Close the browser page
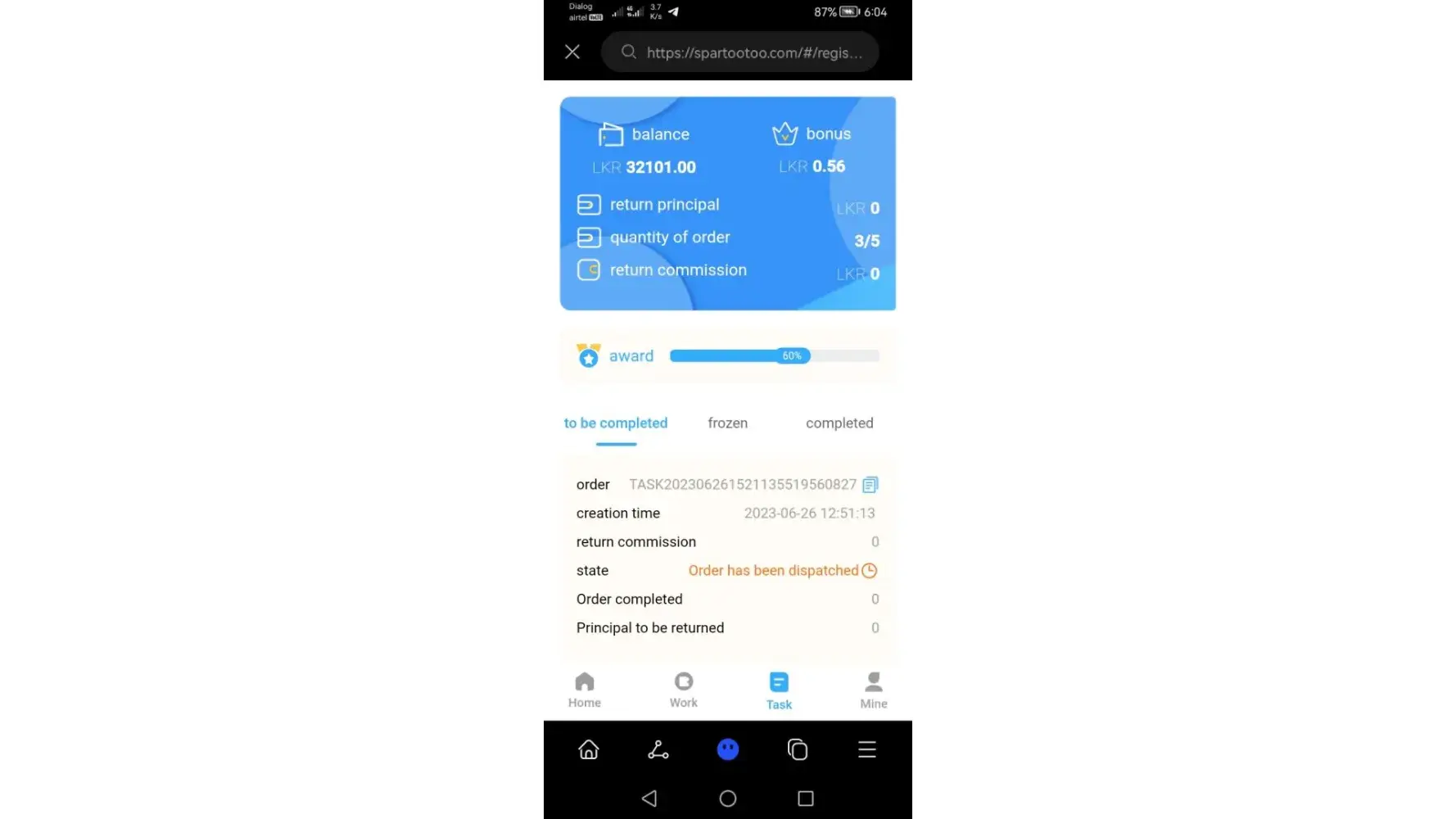The width and height of the screenshot is (1456, 819). click(572, 52)
